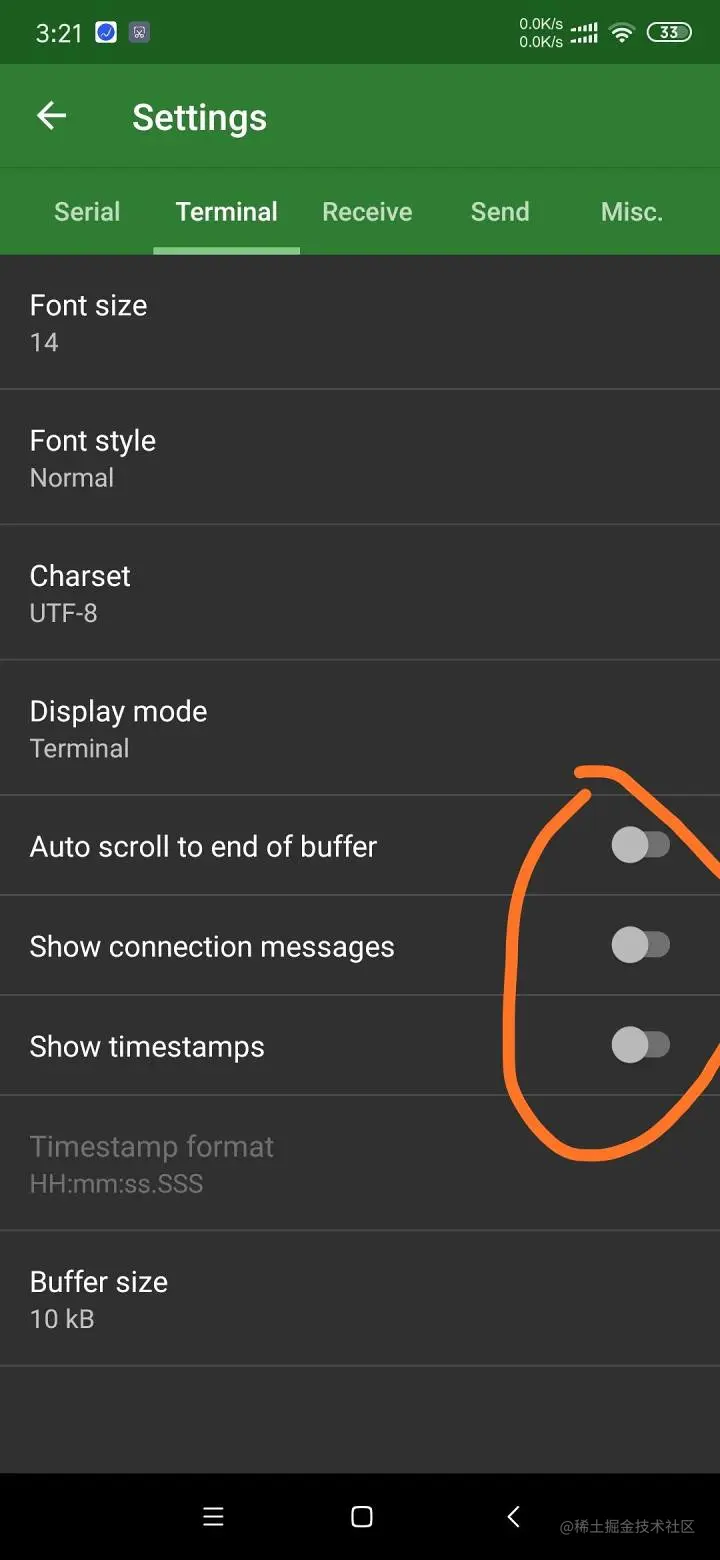720x1560 pixels.
Task: Change the Display mode
Action: (360, 728)
